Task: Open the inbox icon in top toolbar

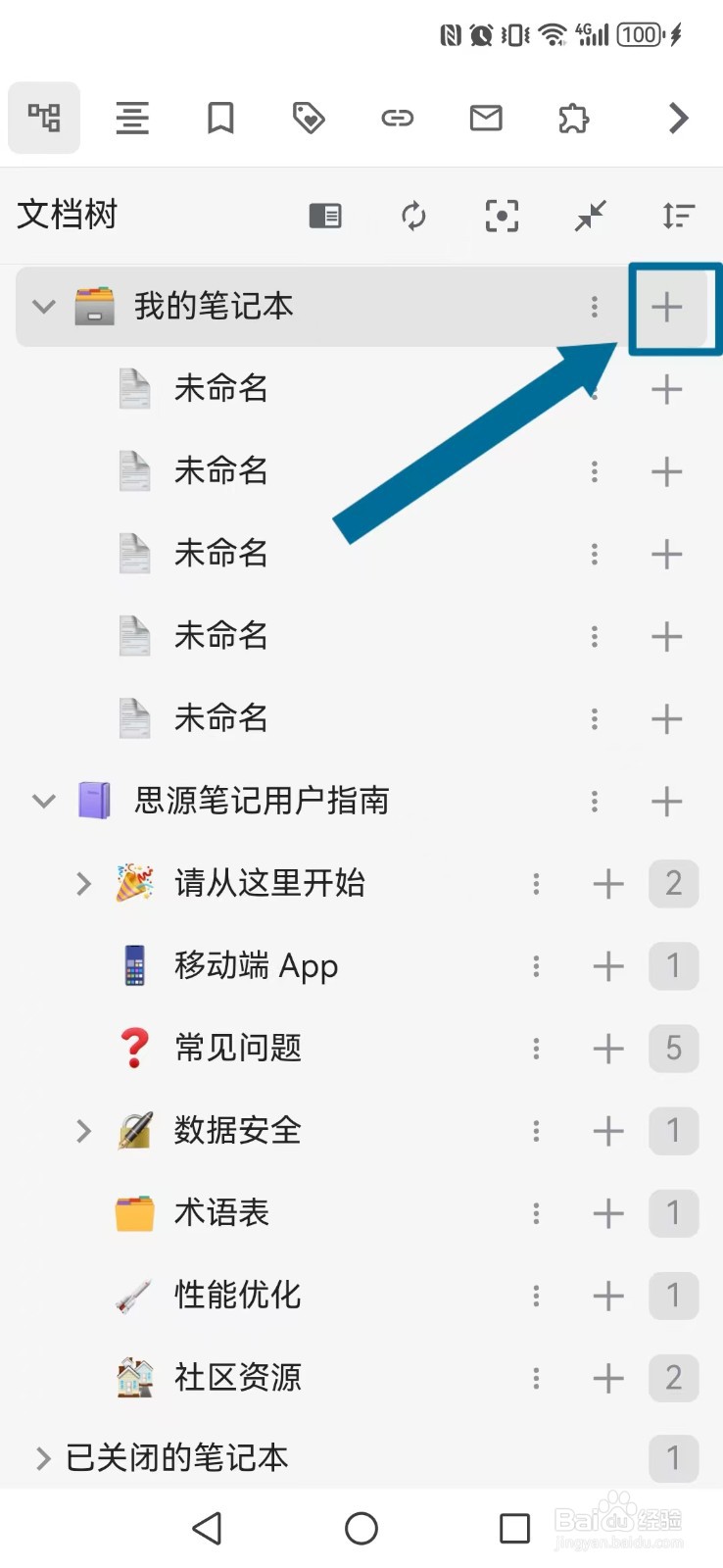Action: point(485,118)
